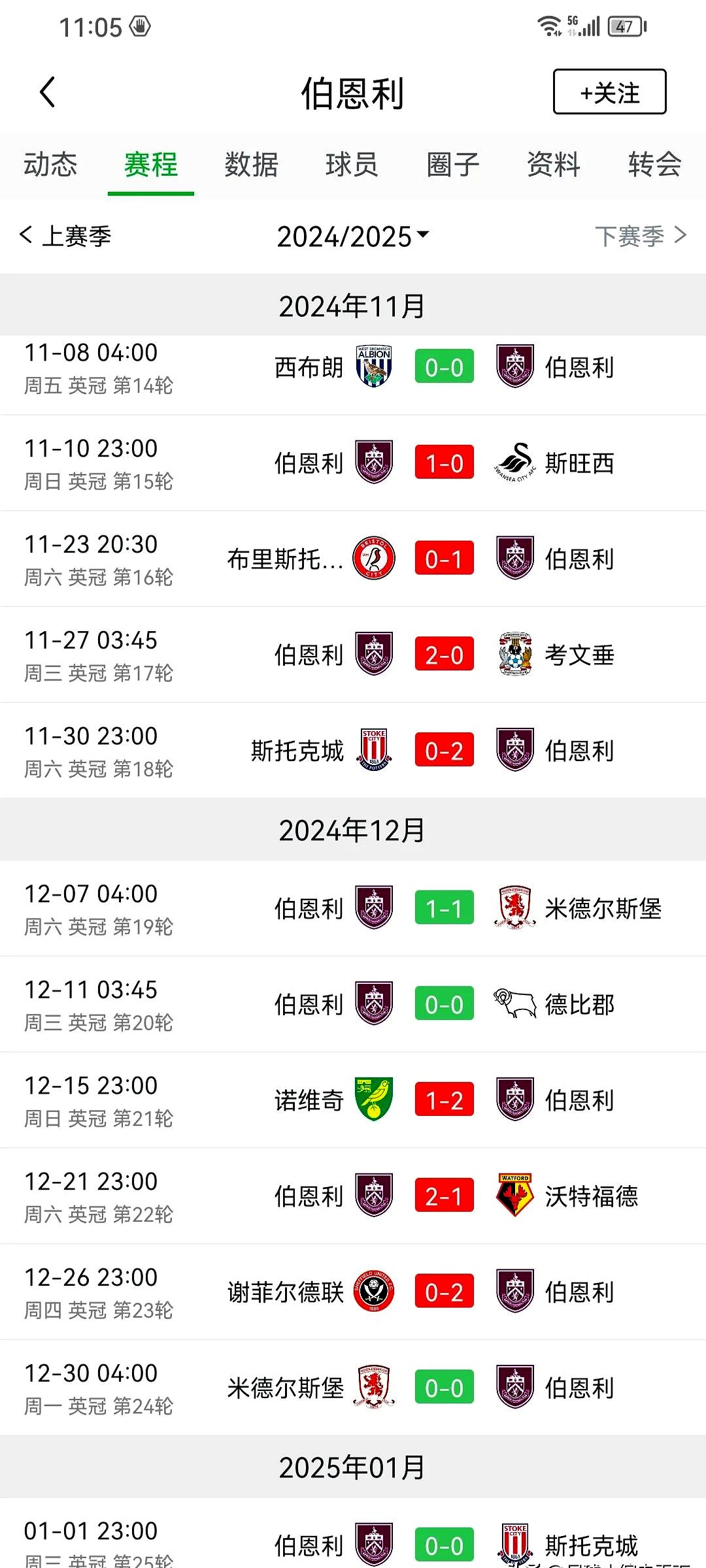This screenshot has height=1568, width=706.
Task: Select the Derby County ram logo
Action: (513, 1004)
